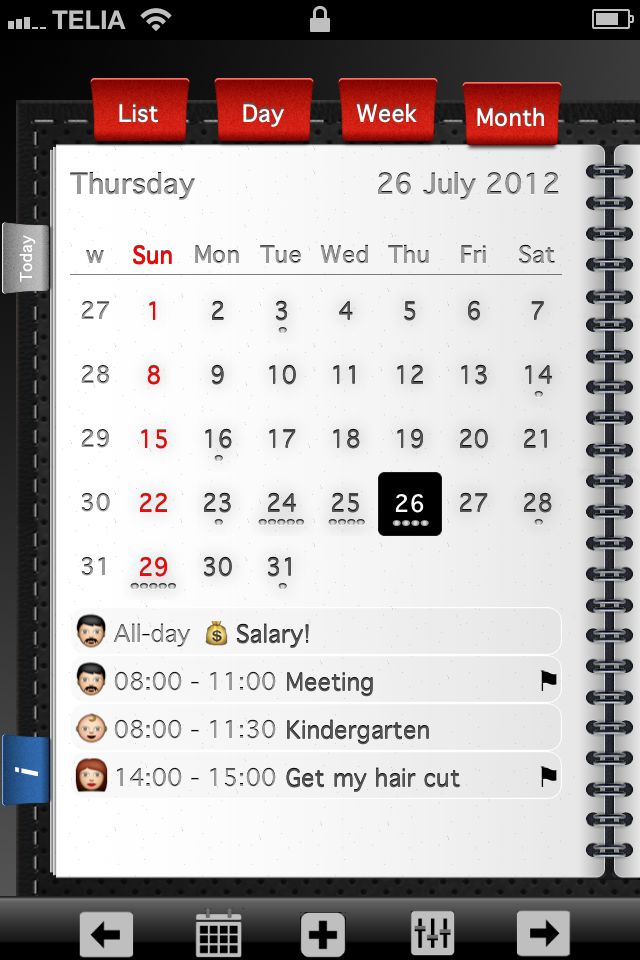Open the blue info tab

pos(26,770)
